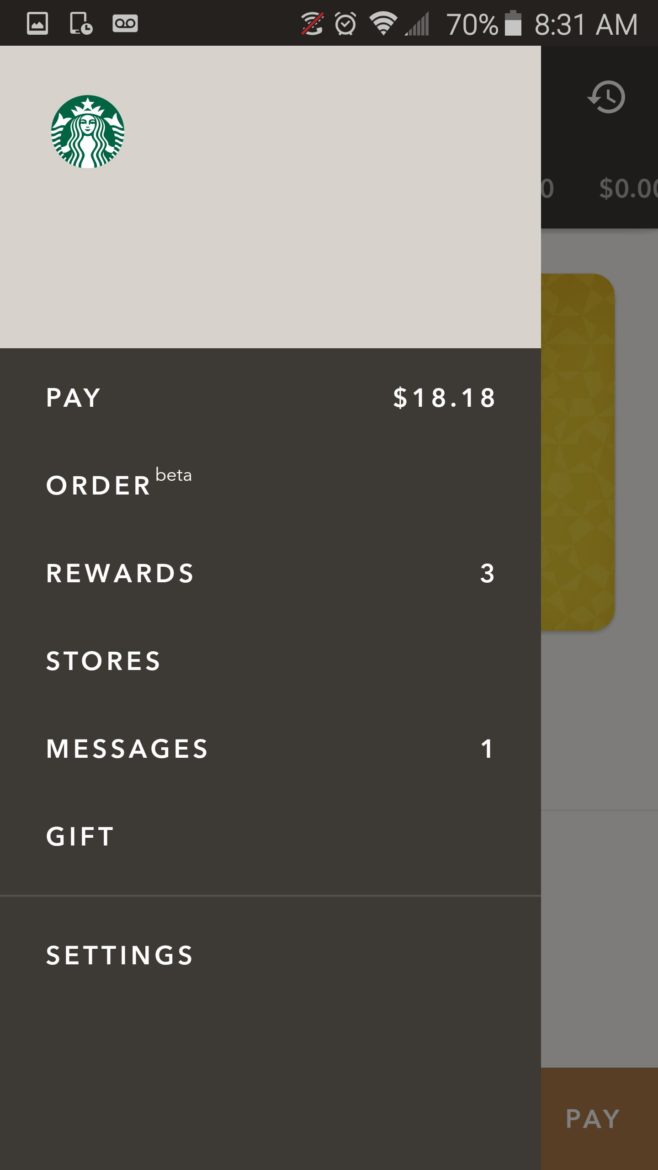Open the Stores locator
658x1170 pixels.
click(270, 661)
